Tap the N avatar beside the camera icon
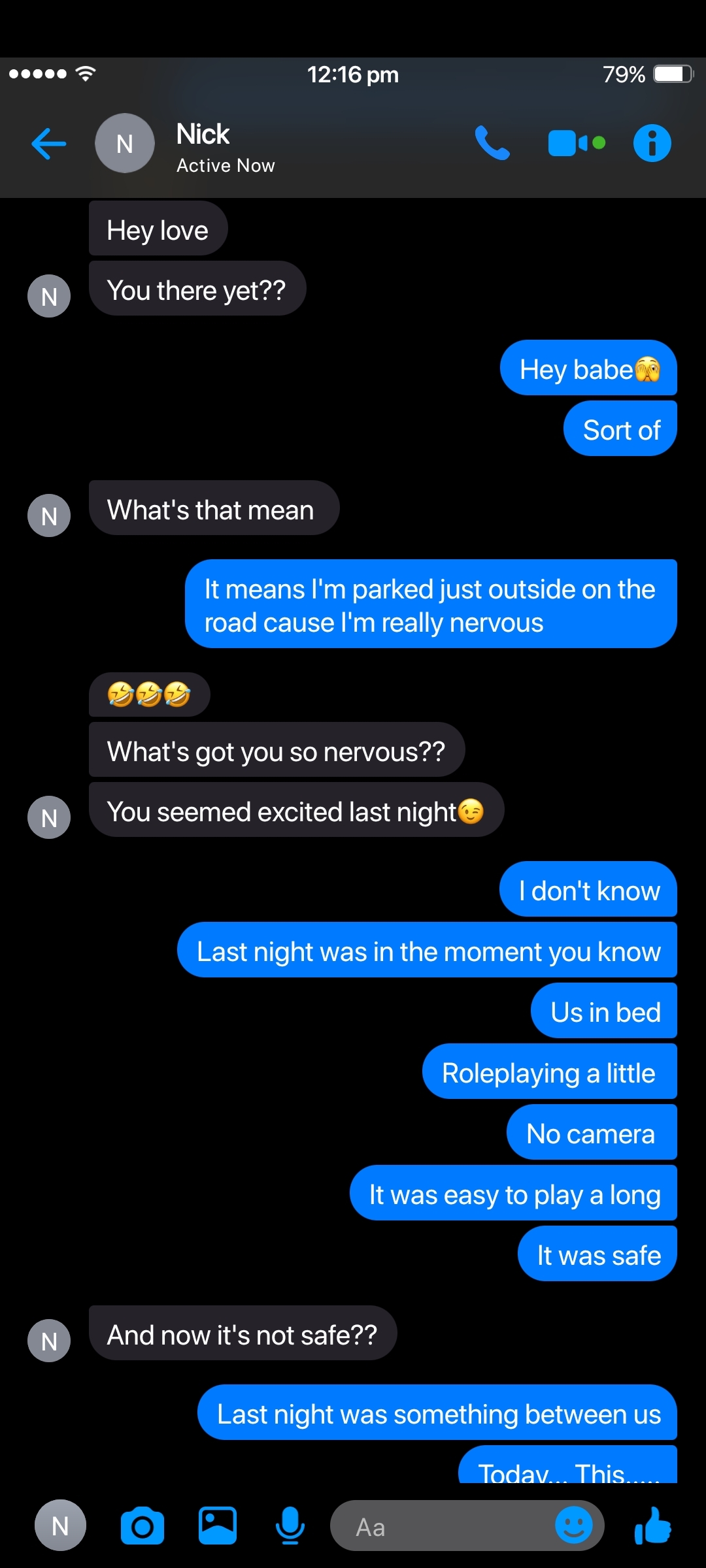706x1568 pixels. click(60, 1526)
